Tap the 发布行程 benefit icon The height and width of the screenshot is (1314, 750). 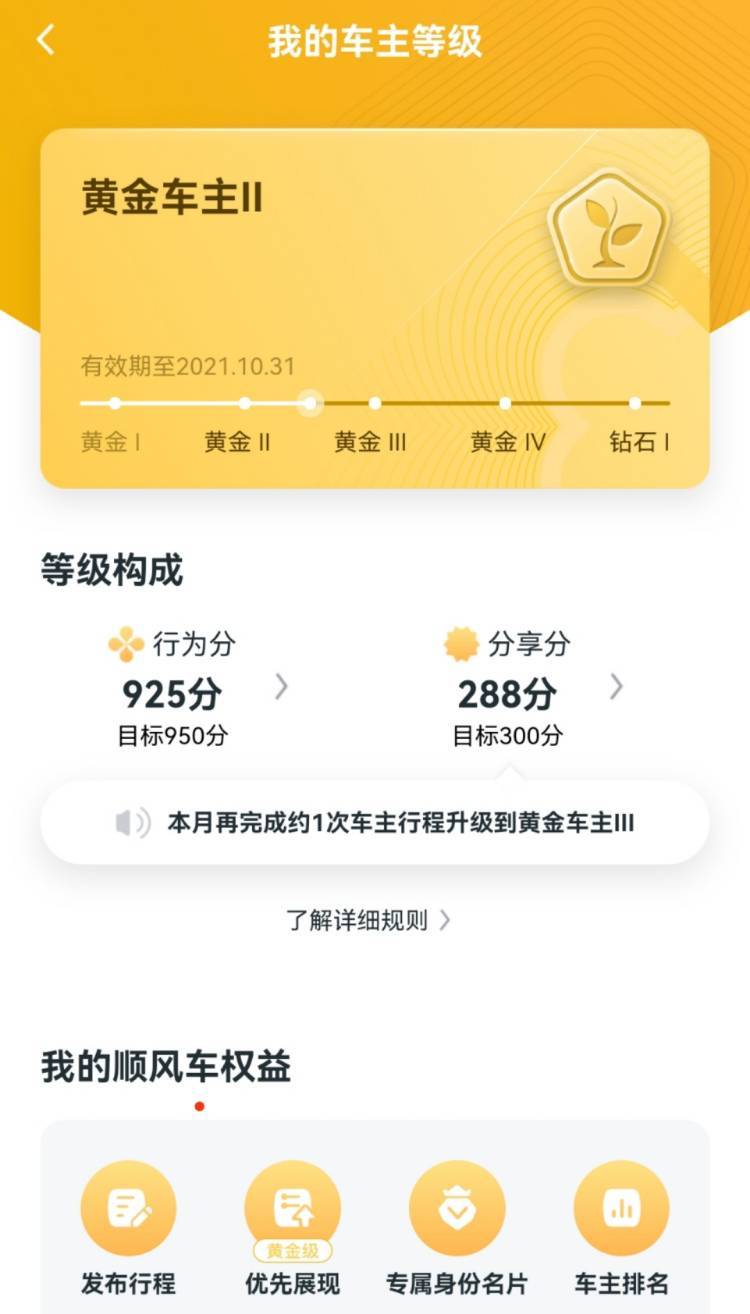click(x=128, y=1209)
